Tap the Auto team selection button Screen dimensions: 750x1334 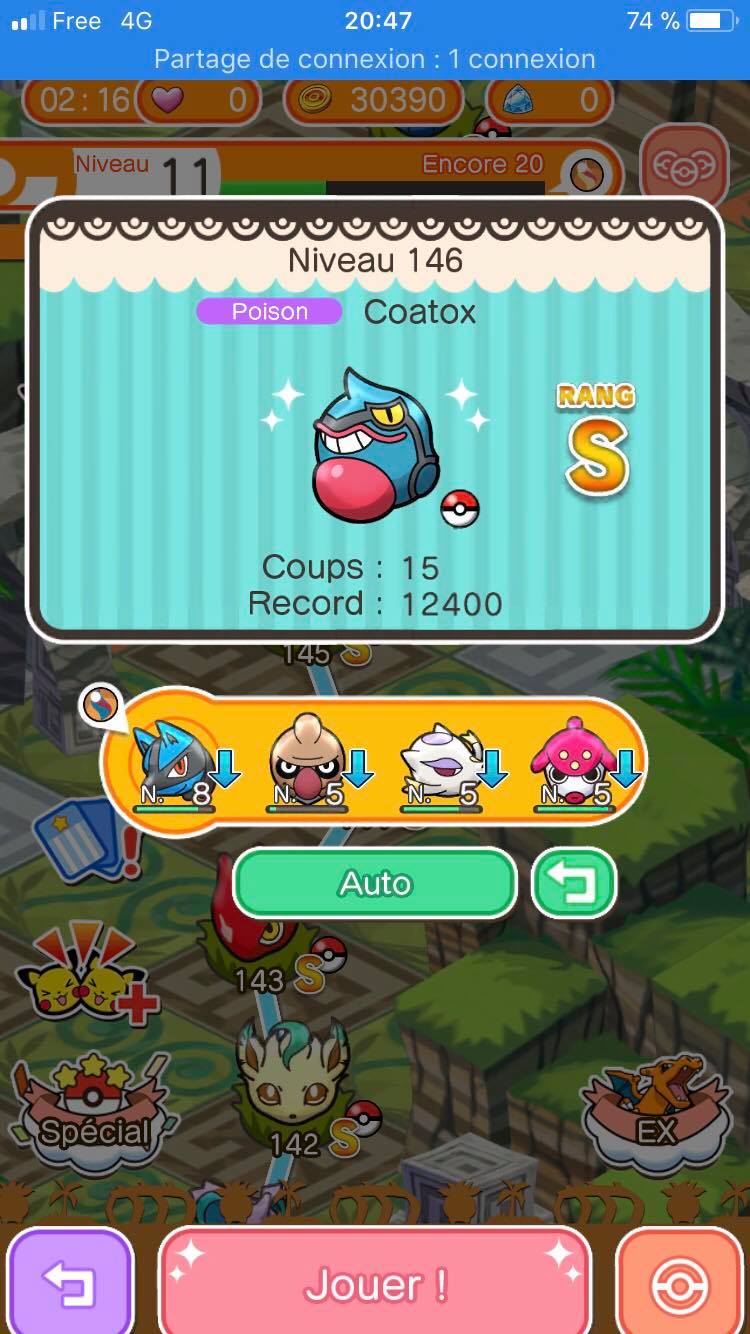pyautogui.click(x=375, y=883)
